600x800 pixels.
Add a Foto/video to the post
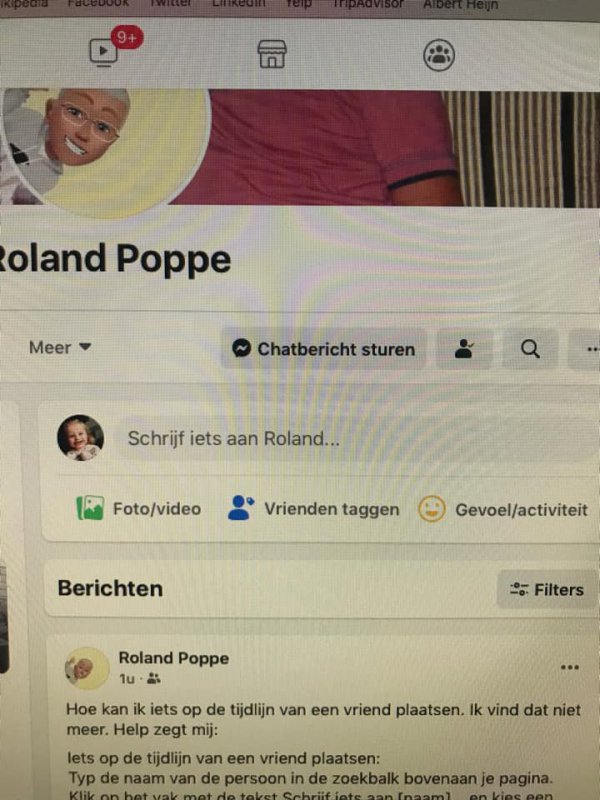tap(139, 509)
